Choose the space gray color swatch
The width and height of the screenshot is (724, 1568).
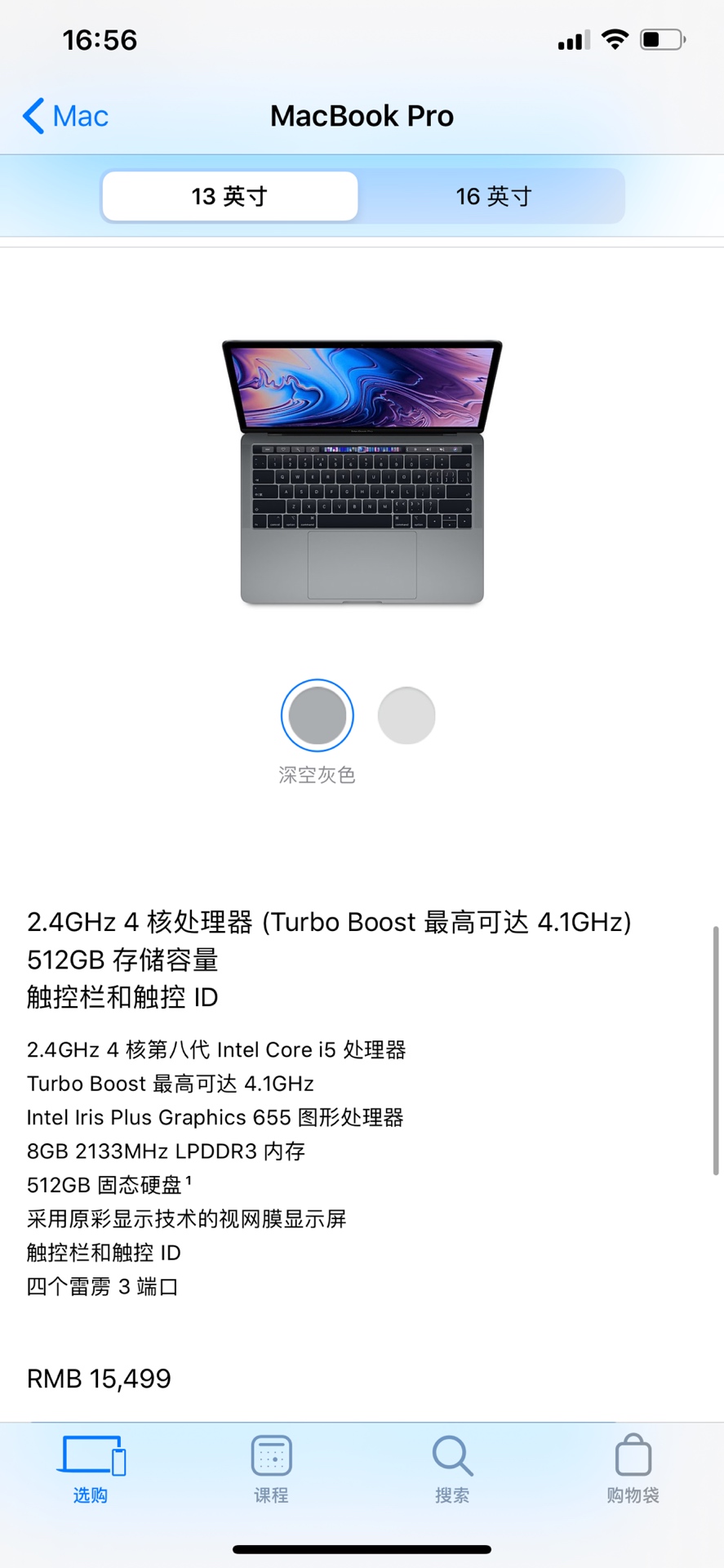pos(317,715)
